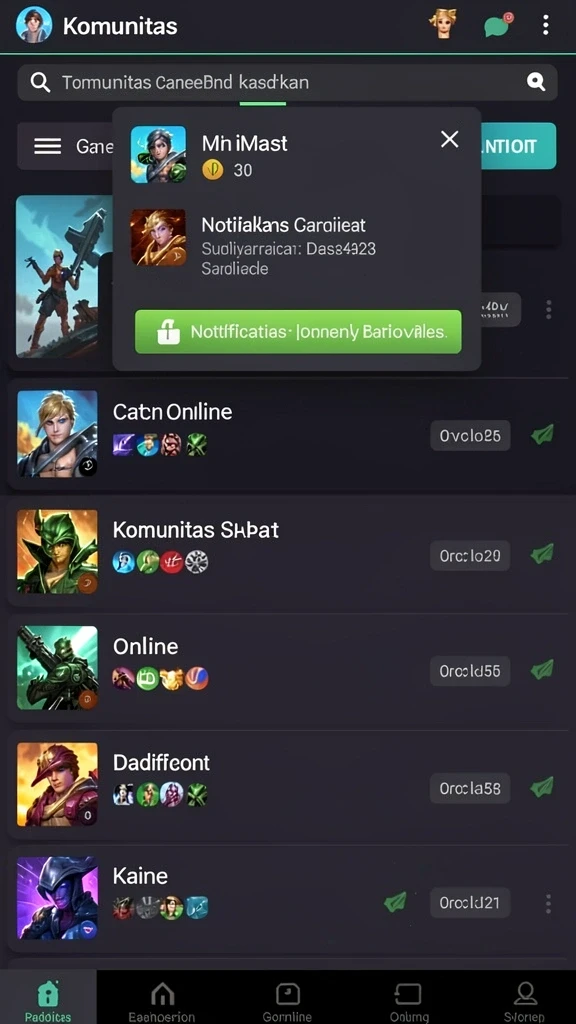Open the hamburger menu button
The width and height of the screenshot is (576, 1024).
[47, 146]
